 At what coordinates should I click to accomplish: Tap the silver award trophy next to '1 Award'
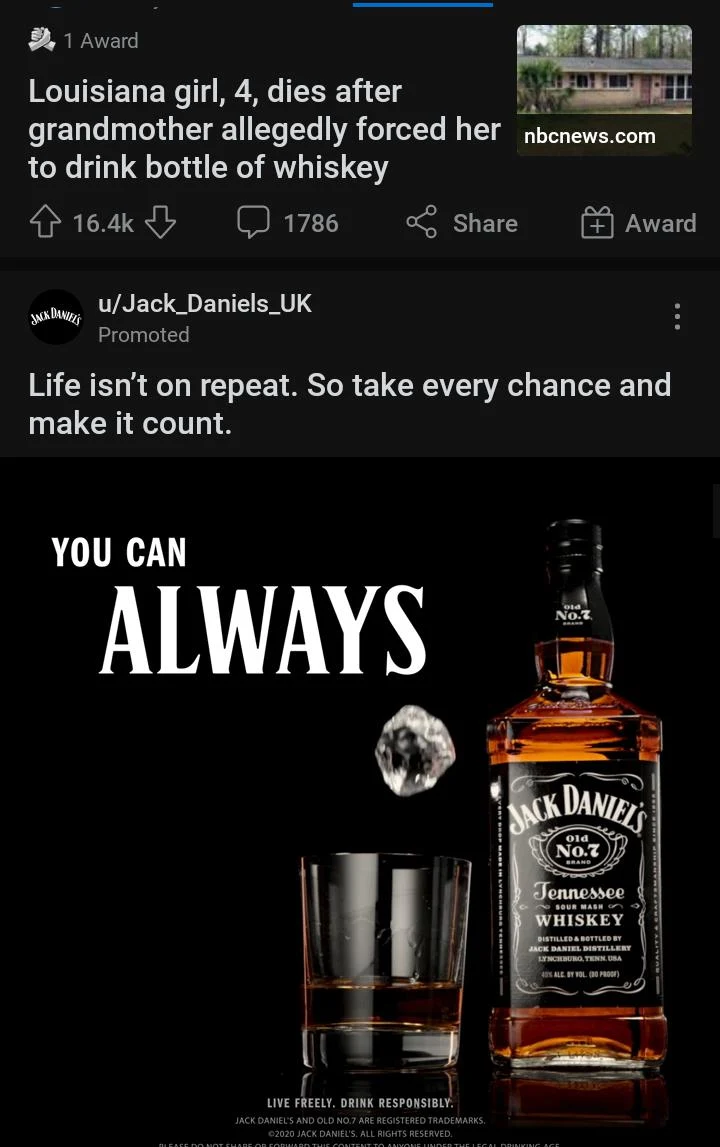coord(42,39)
